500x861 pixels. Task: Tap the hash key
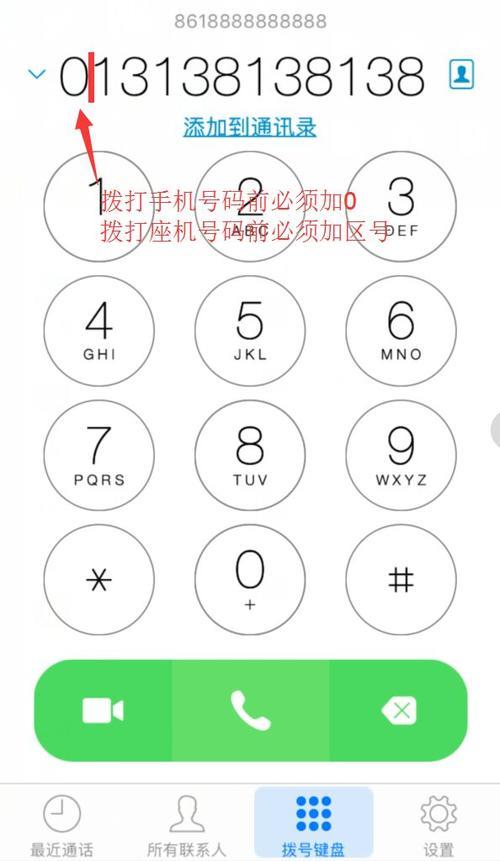[x=401, y=580]
